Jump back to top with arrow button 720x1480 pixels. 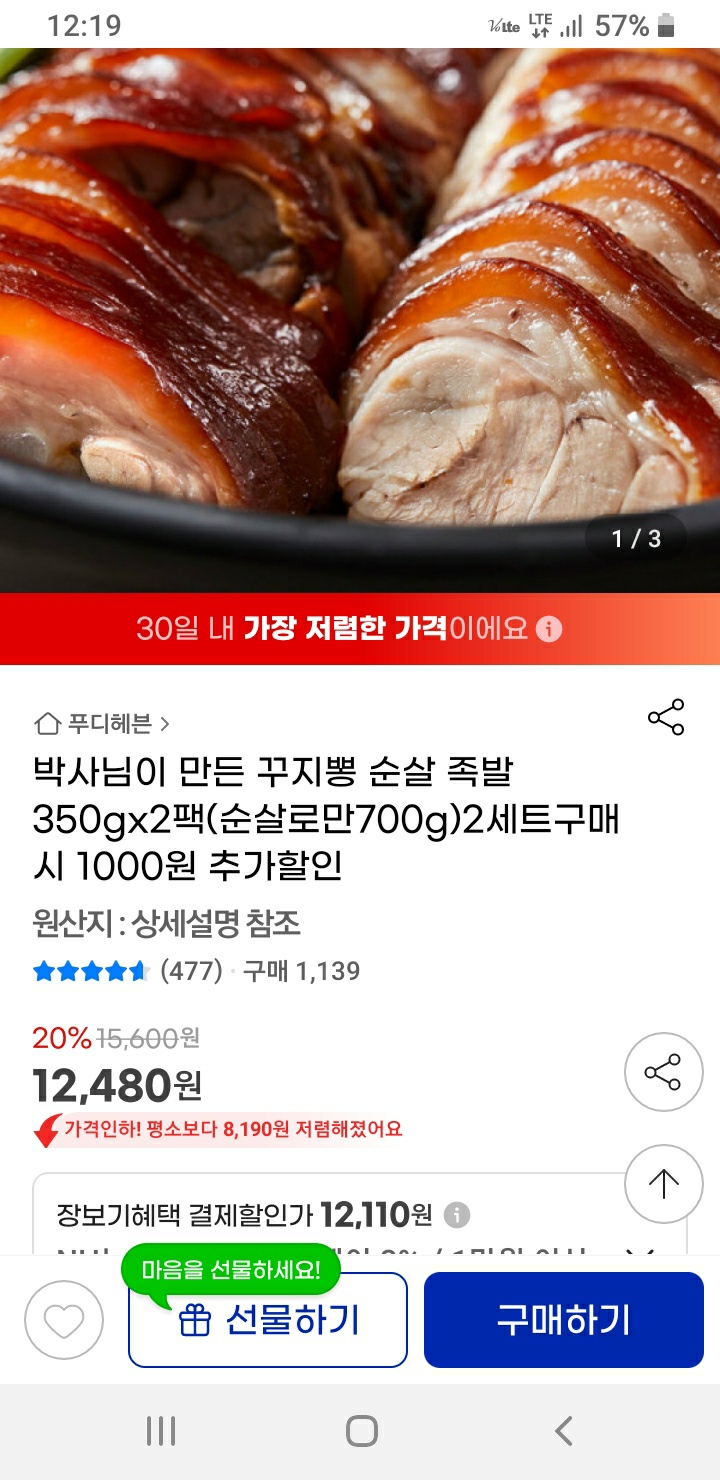click(663, 1184)
